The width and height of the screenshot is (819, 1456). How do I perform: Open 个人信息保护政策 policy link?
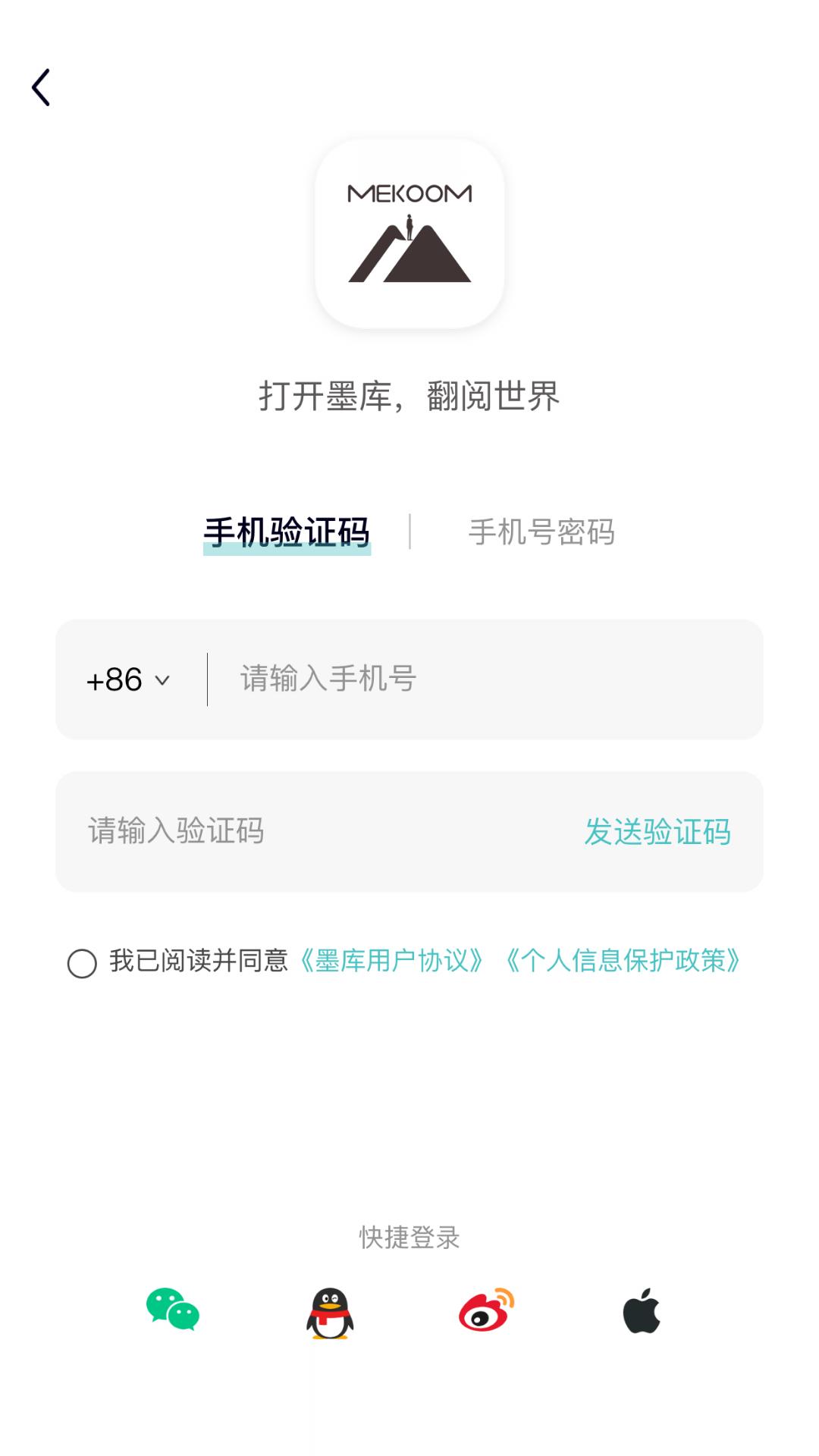coord(625,962)
